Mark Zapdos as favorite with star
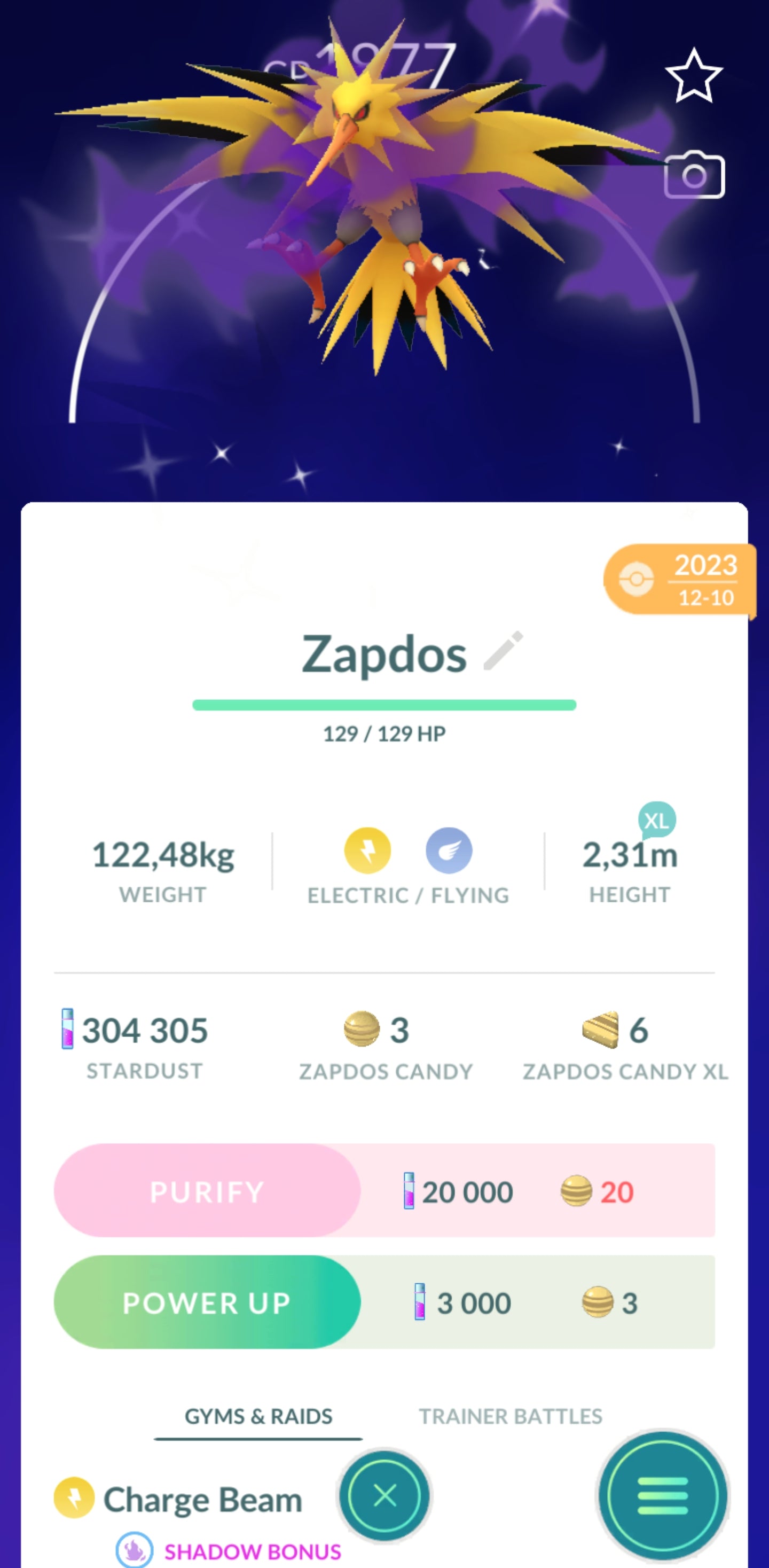The height and width of the screenshot is (1568, 769). (x=694, y=77)
